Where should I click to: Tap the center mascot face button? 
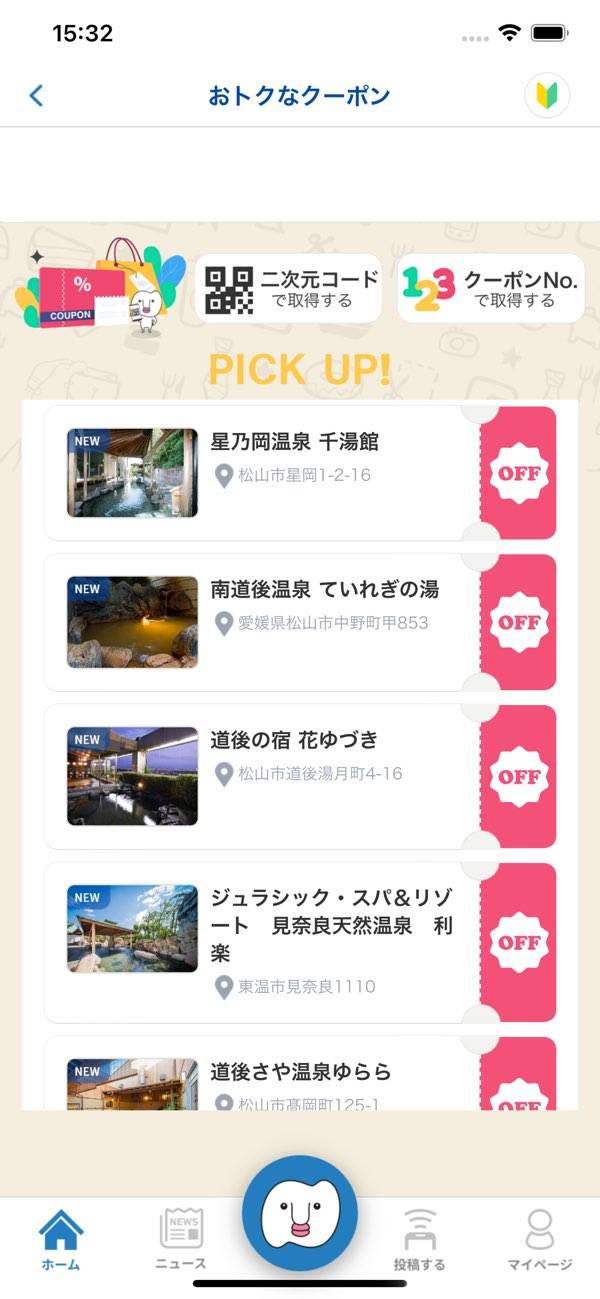pos(300,1212)
